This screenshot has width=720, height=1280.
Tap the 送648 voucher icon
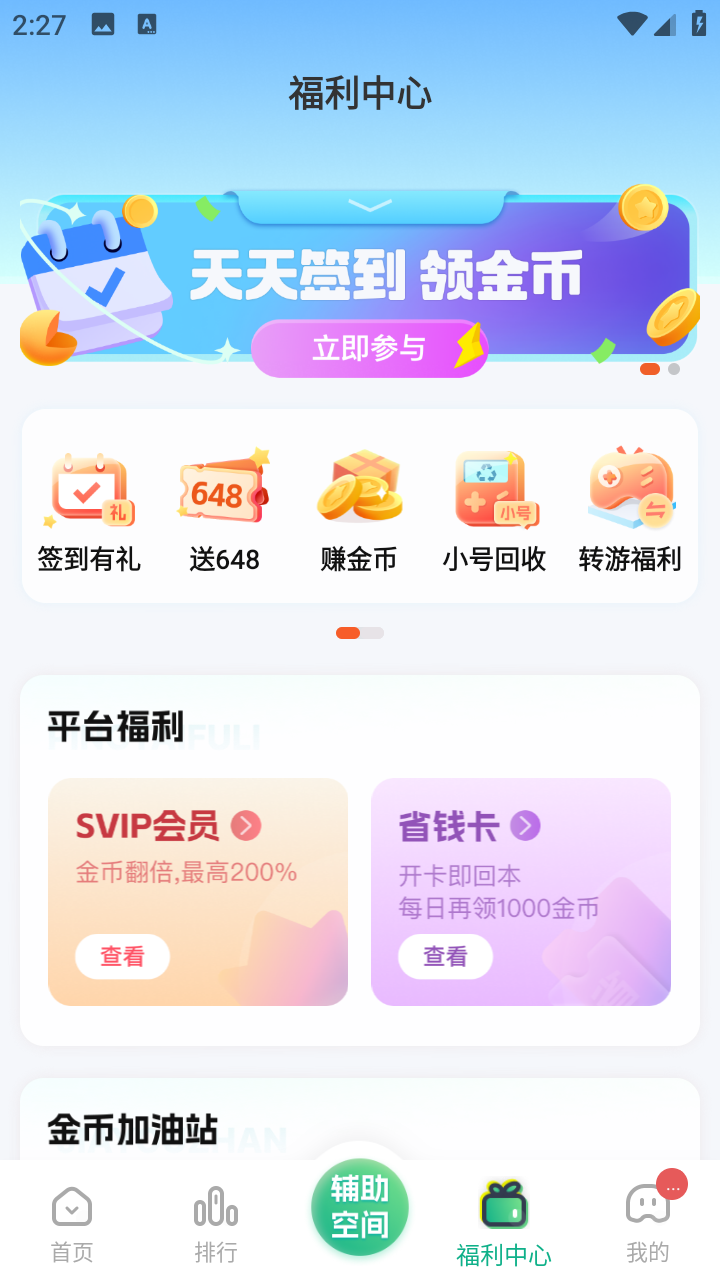click(x=224, y=490)
